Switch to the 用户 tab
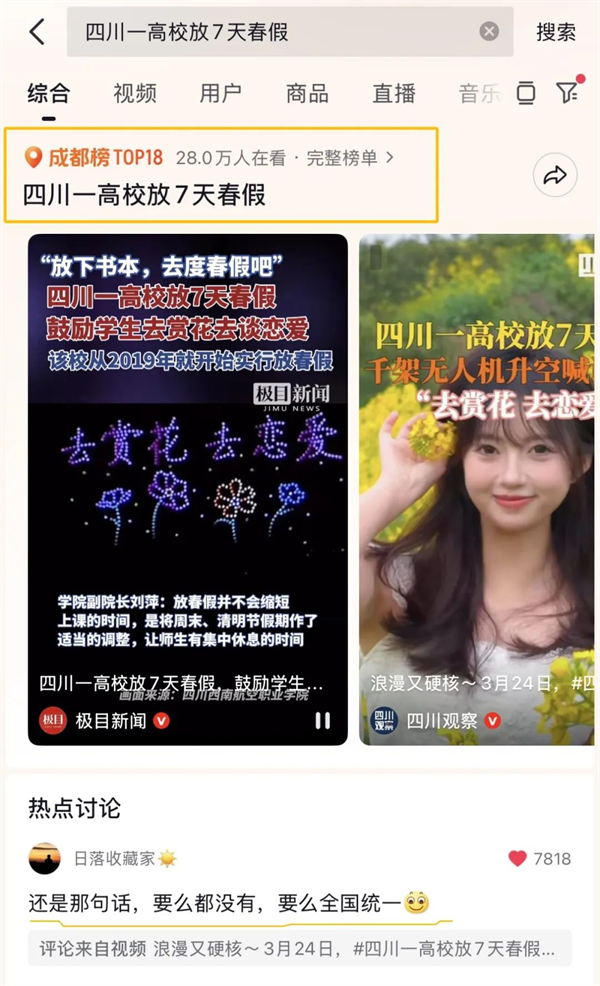The image size is (600, 986). tap(220, 94)
